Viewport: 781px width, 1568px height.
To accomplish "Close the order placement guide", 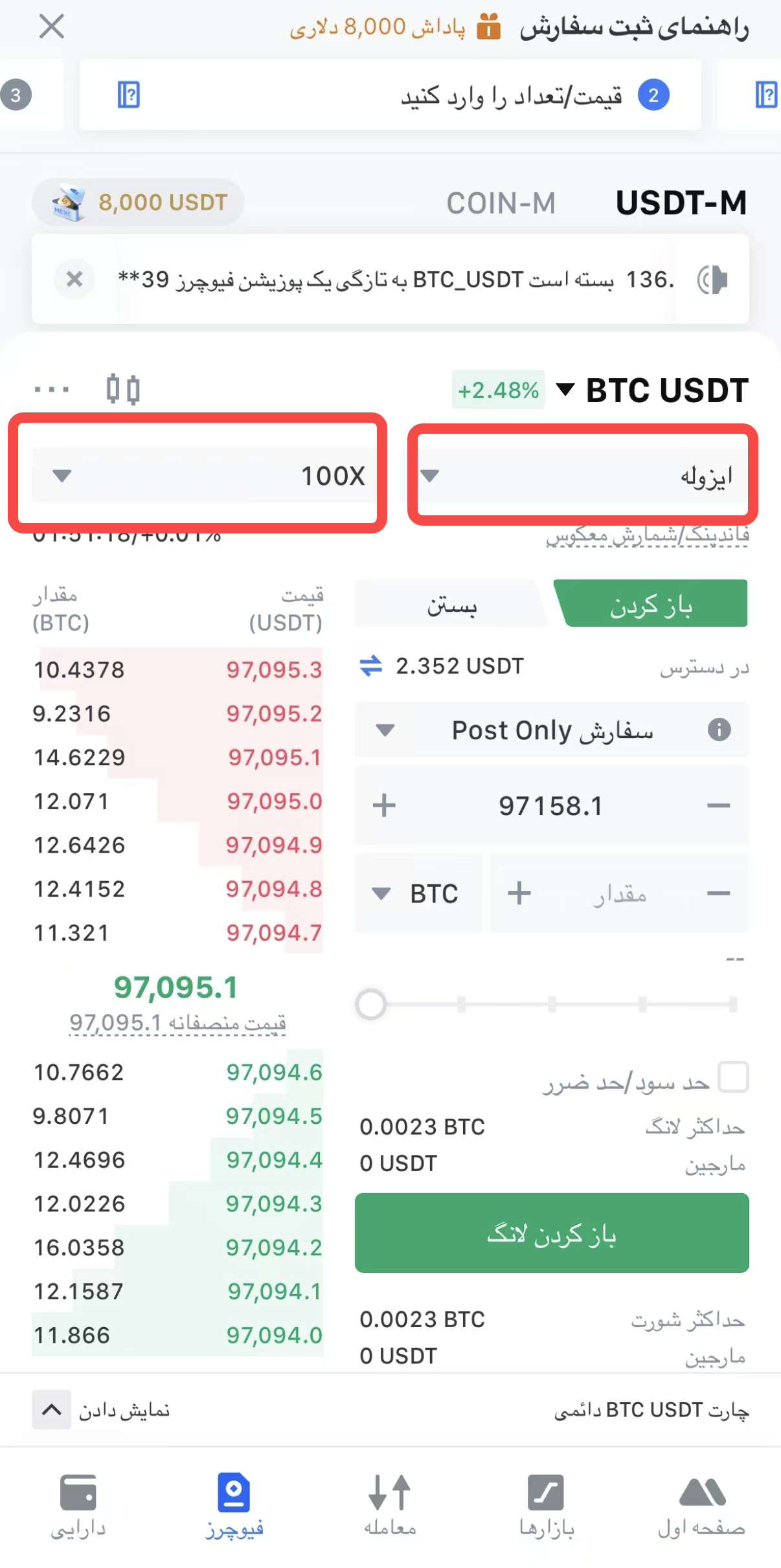I will pyautogui.click(x=51, y=27).
